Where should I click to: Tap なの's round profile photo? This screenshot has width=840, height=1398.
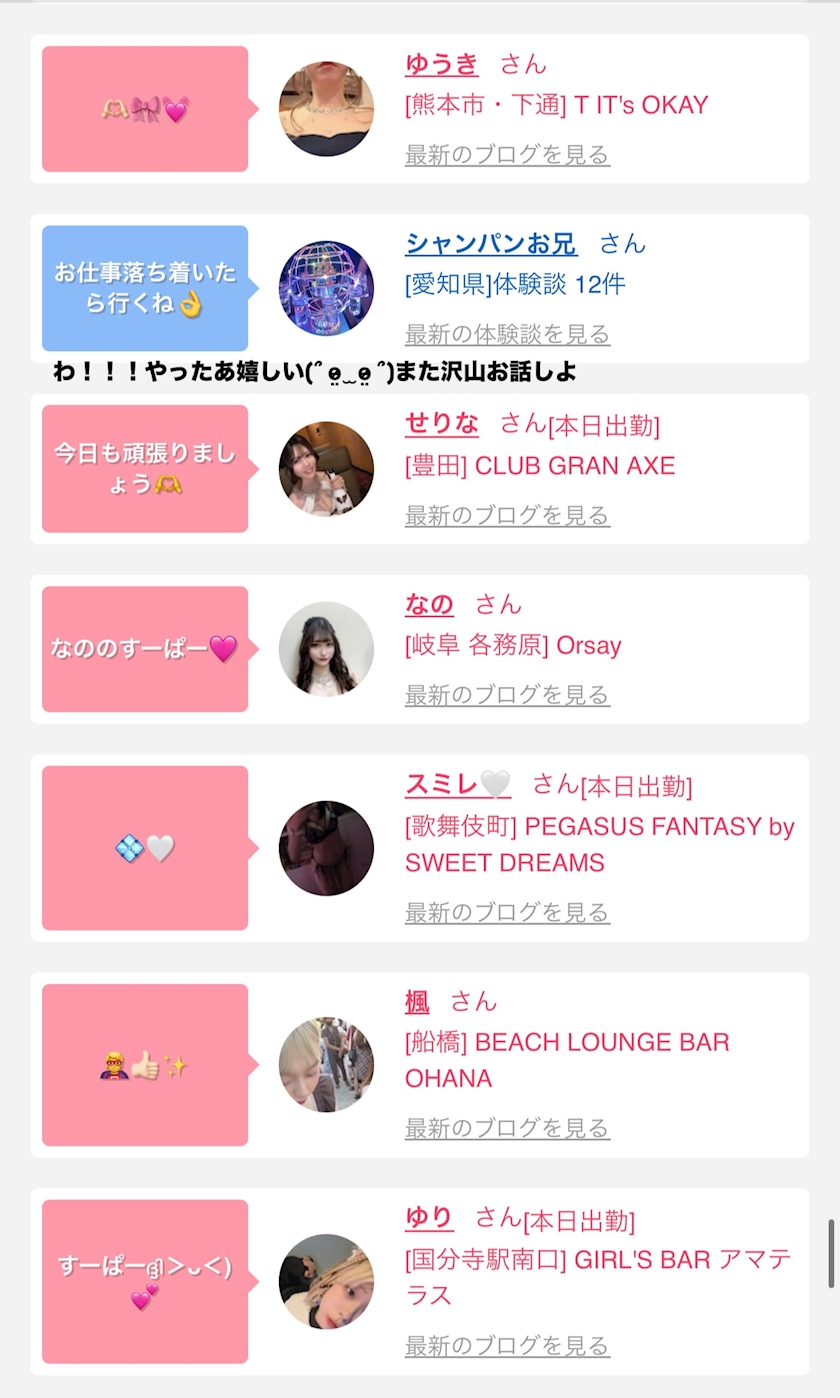[x=326, y=649]
